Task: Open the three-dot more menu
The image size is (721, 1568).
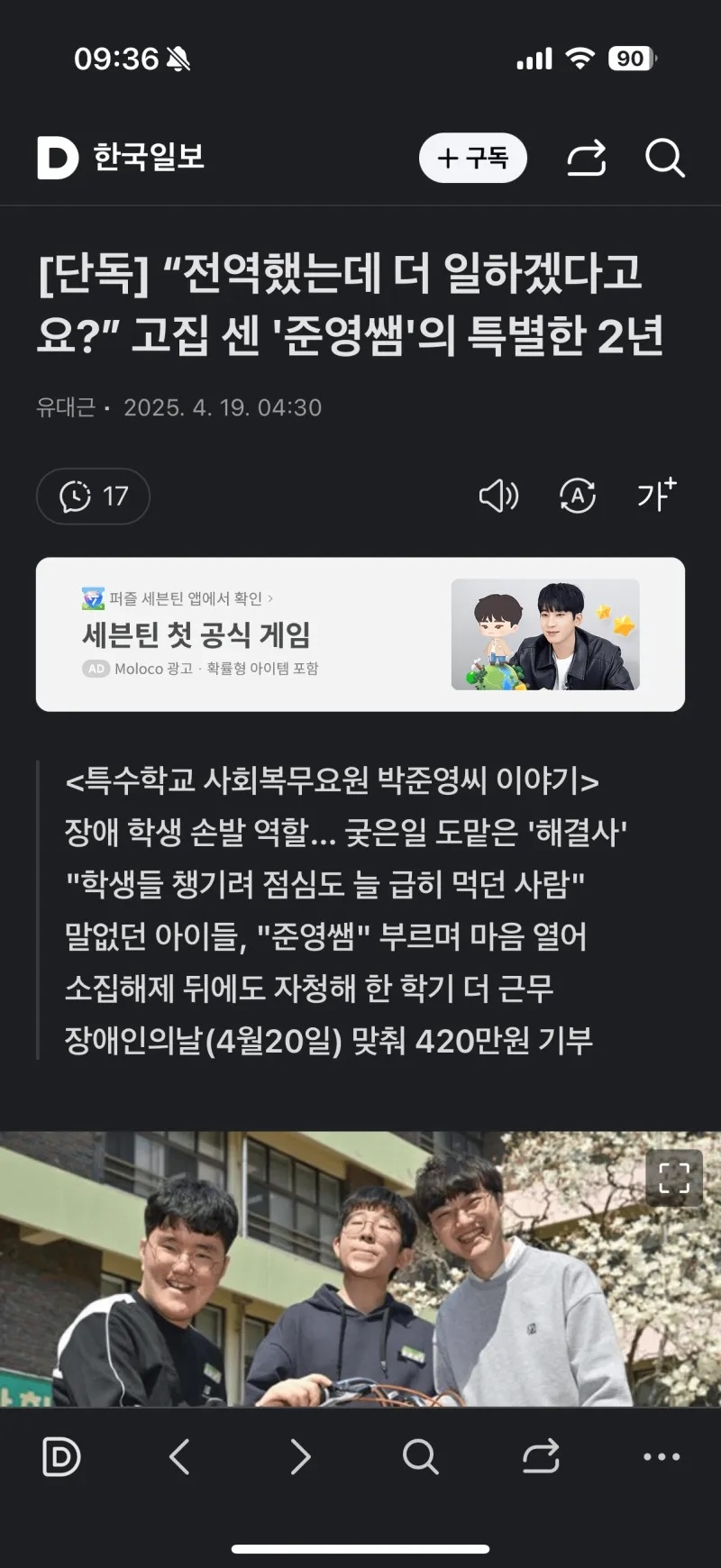Action: [662, 1456]
